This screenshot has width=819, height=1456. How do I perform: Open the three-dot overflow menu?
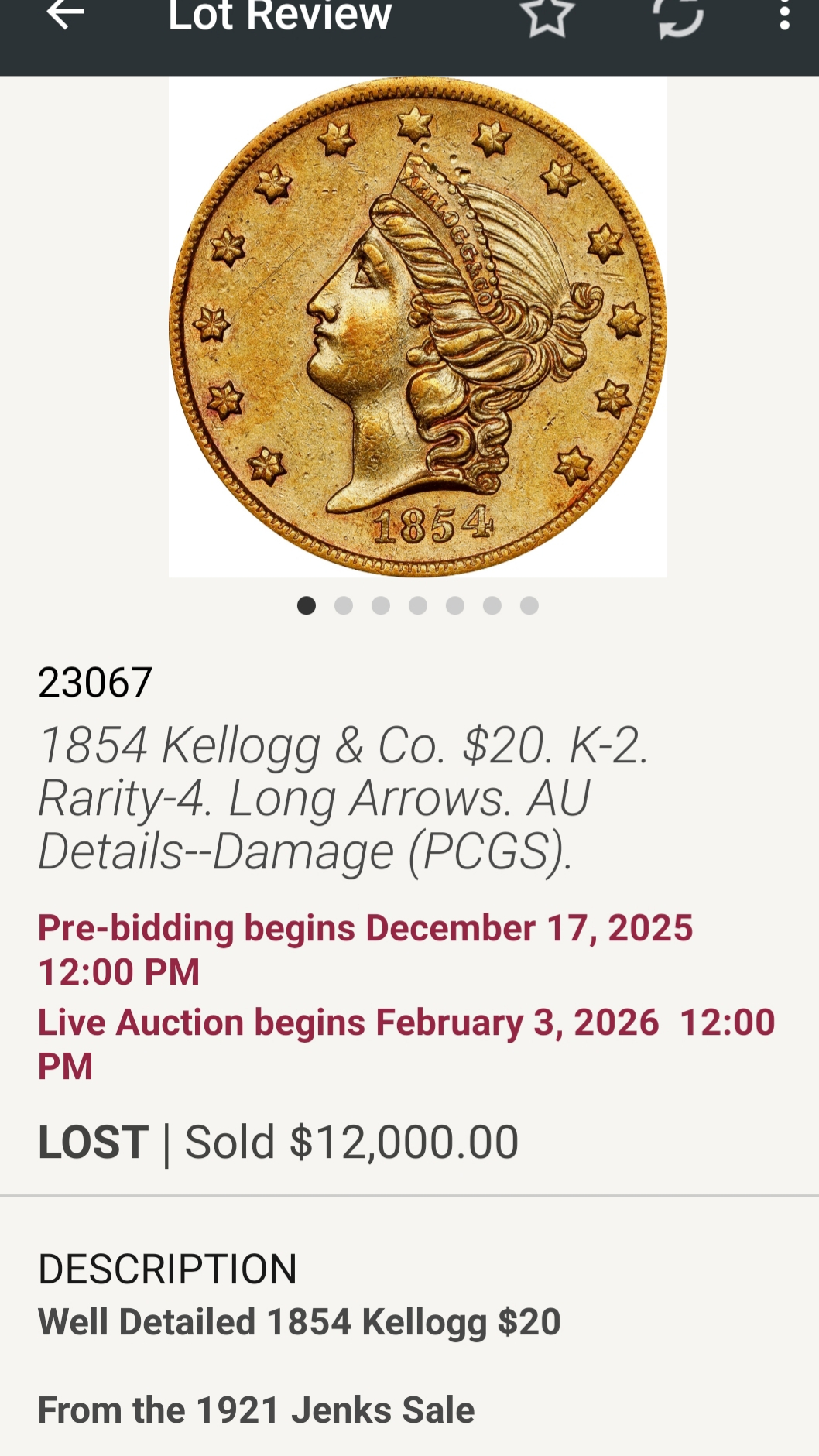point(784,15)
